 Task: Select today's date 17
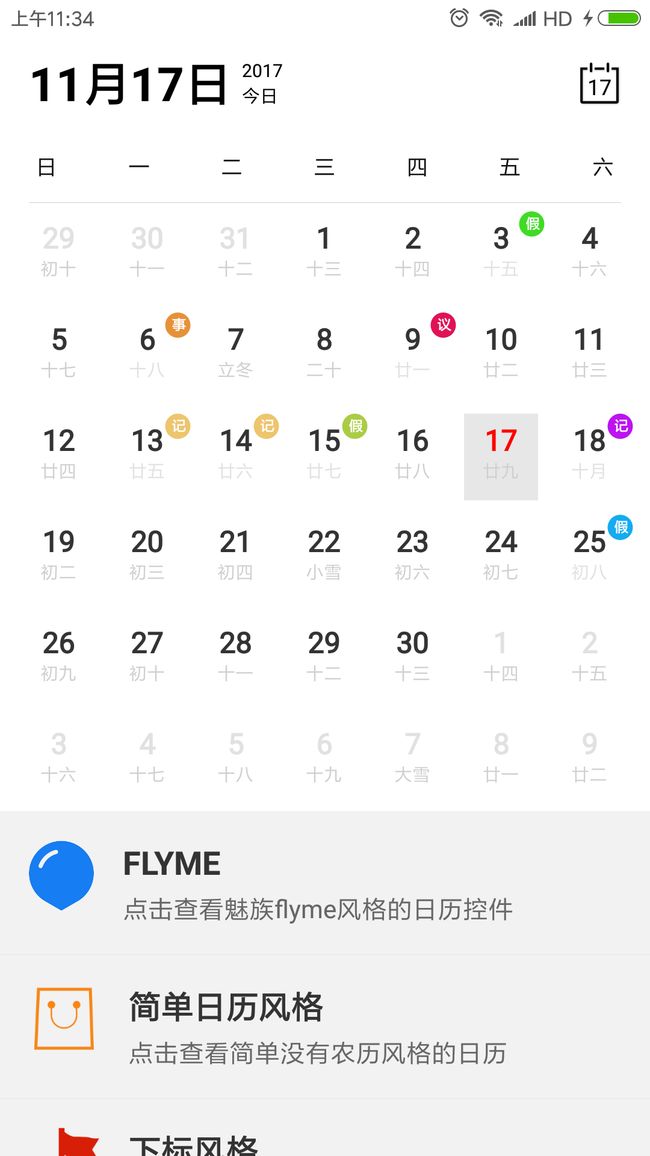(501, 456)
